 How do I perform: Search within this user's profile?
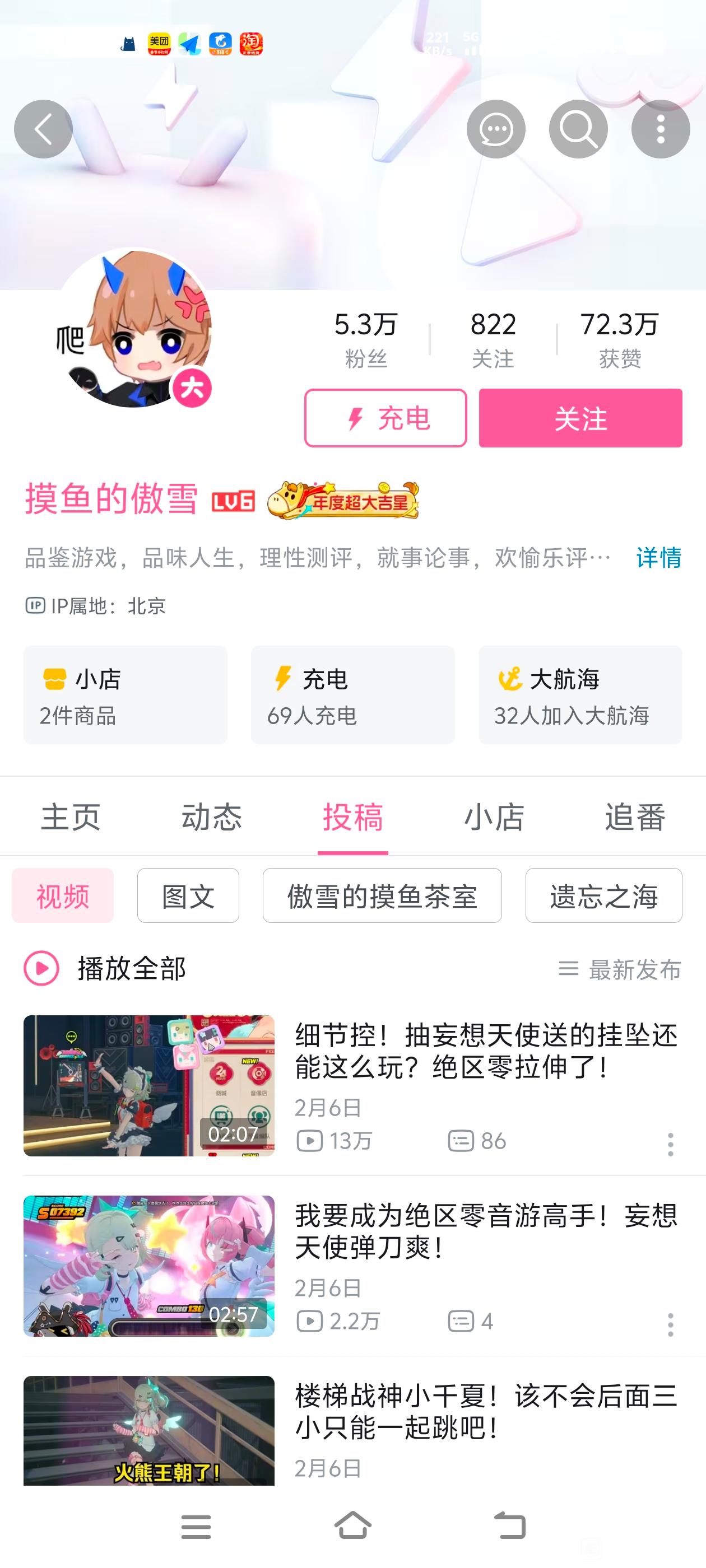point(578,129)
